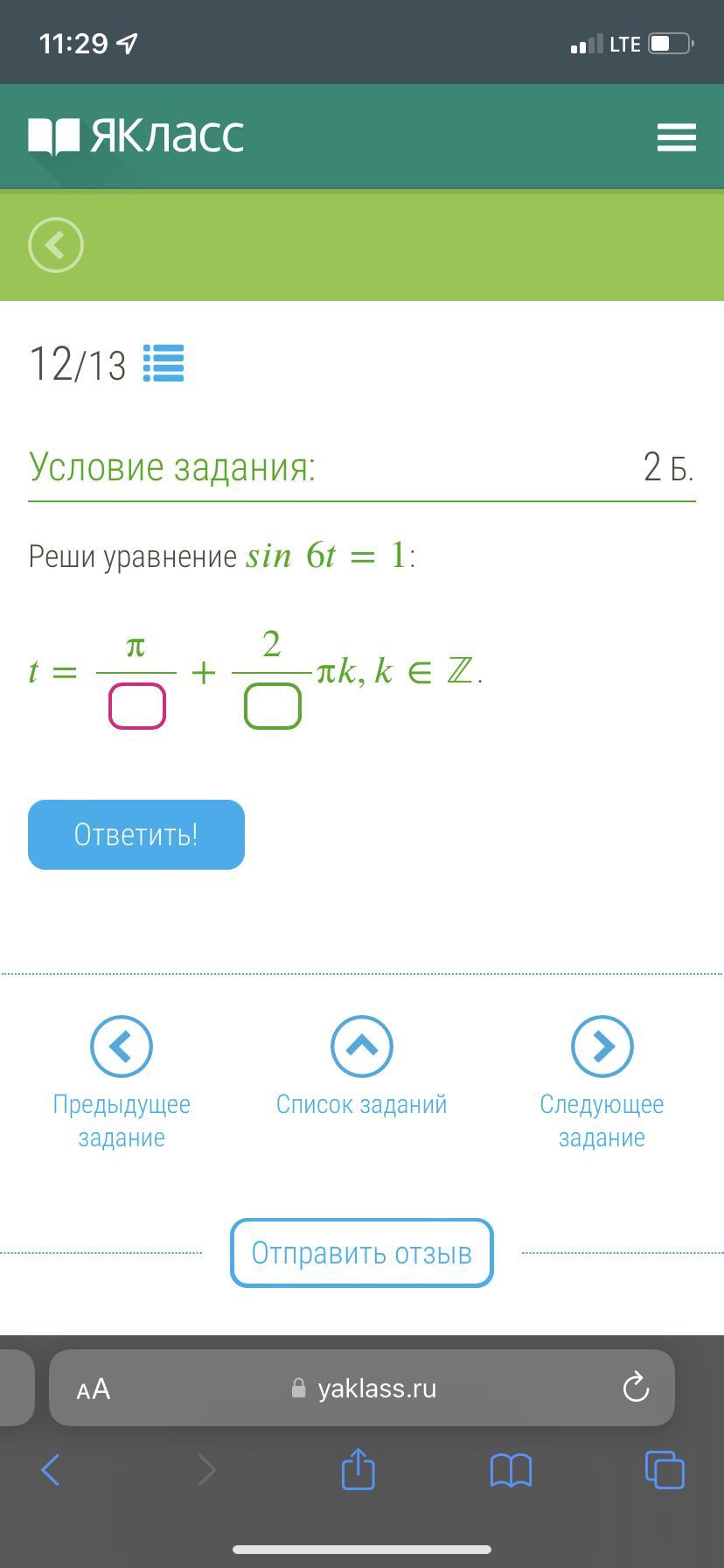
Task: Share this page
Action: coord(358,1468)
